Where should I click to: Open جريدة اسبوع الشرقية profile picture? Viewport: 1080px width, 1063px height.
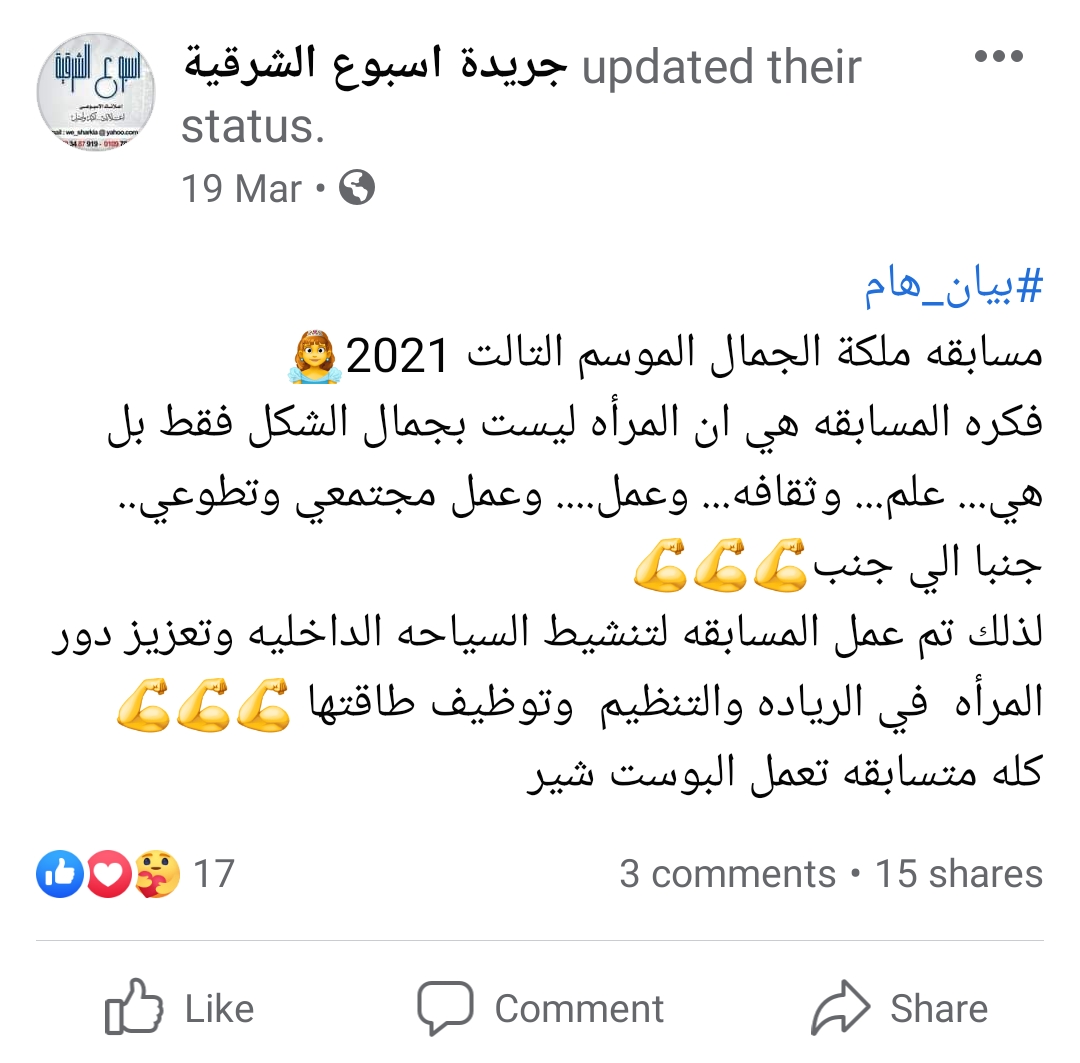point(96,93)
